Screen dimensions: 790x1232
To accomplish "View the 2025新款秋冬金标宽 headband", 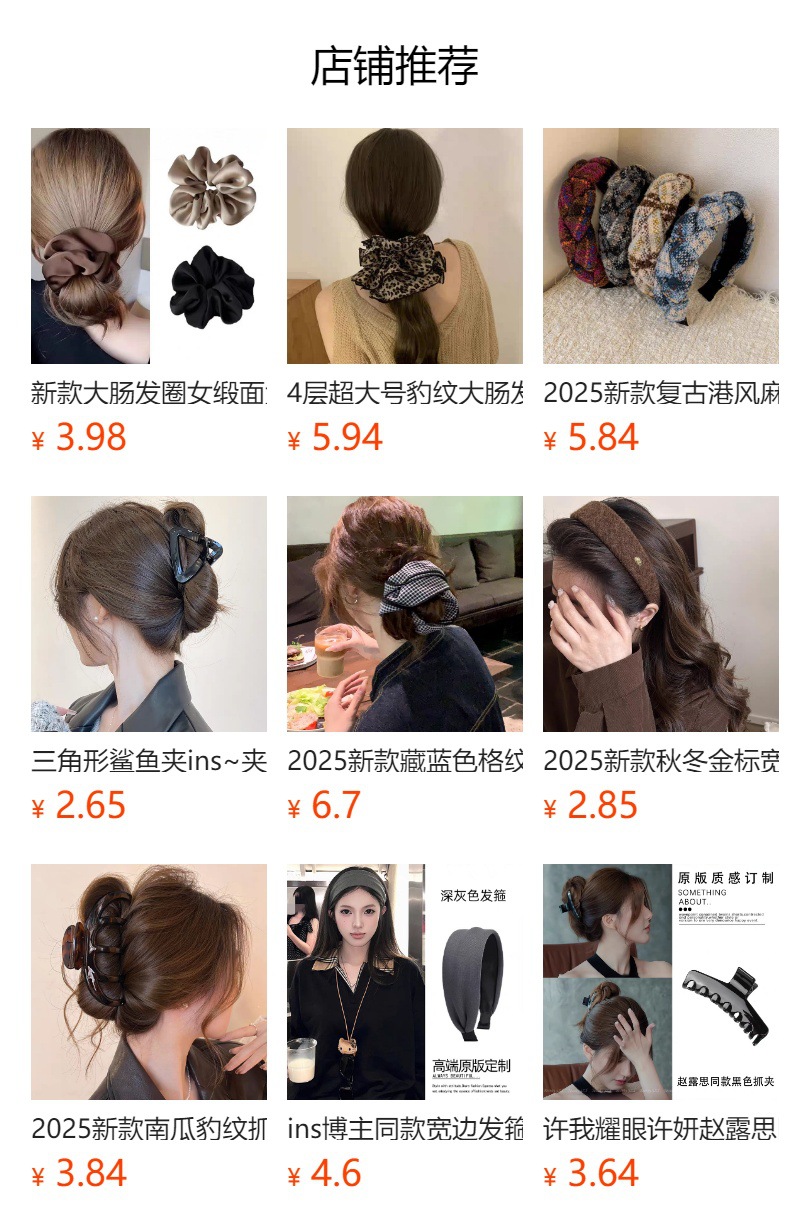I will click(660, 614).
